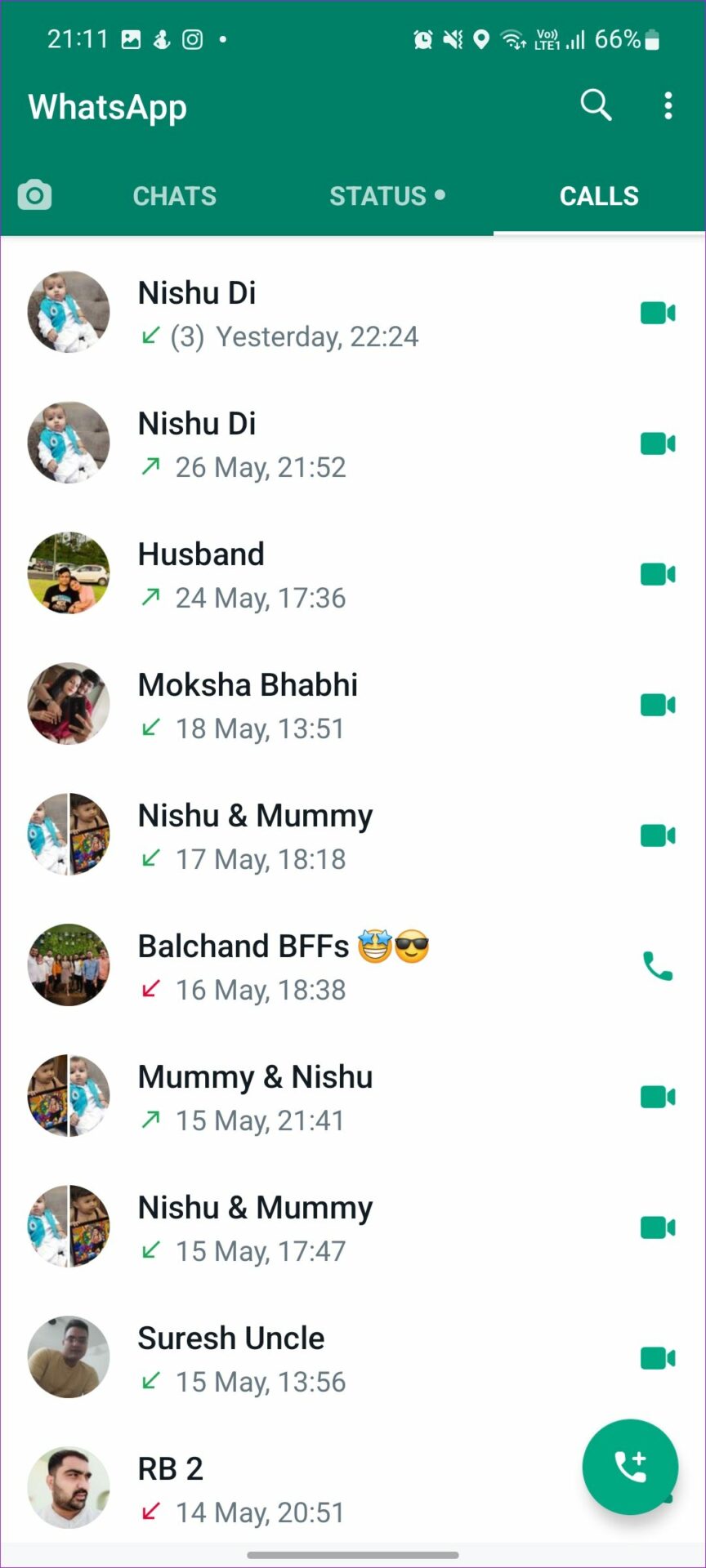
Task: Open Nishu & Mummy call from 17 May
Action: [327, 836]
